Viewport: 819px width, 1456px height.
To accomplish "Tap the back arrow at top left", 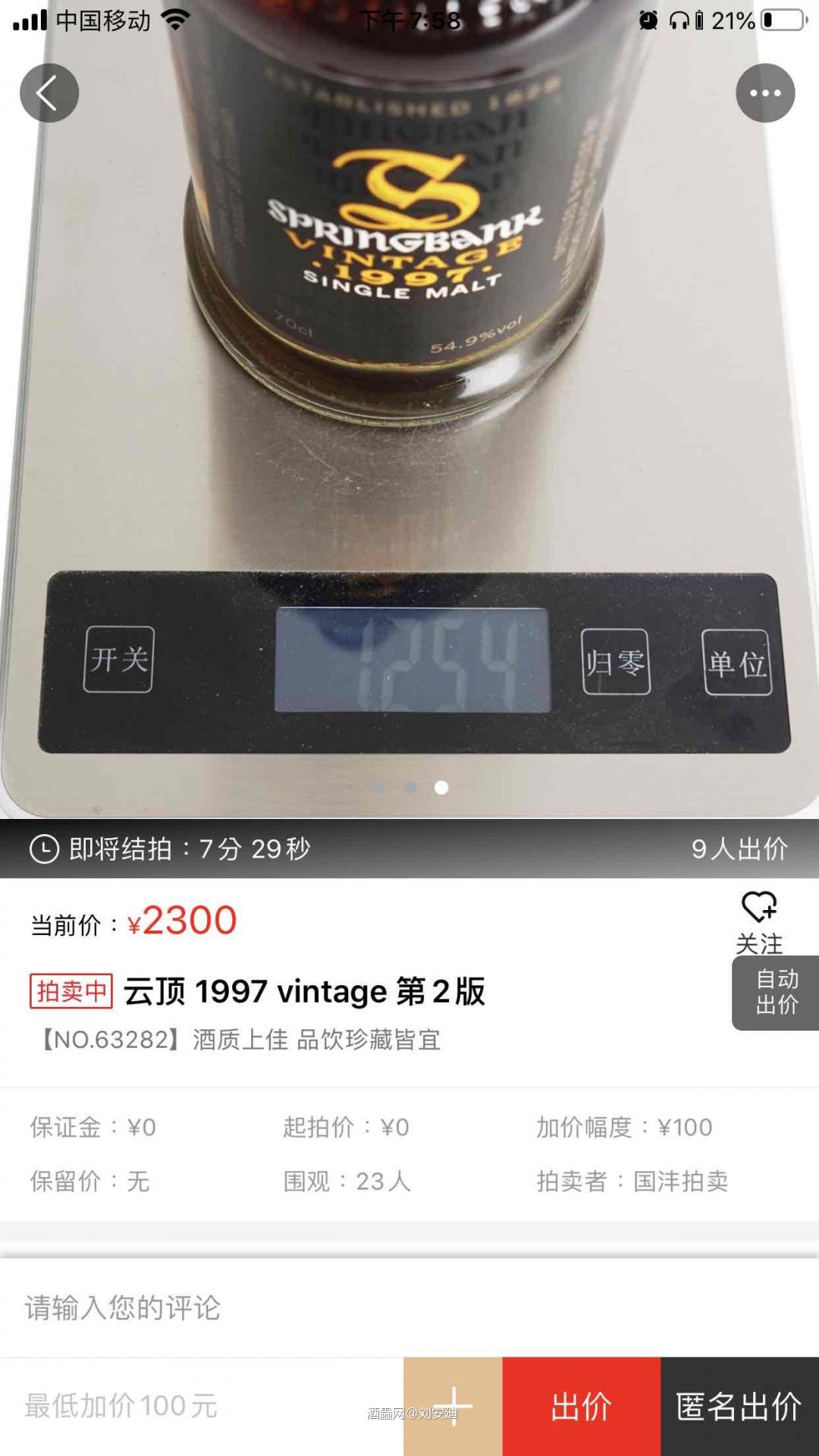I will (x=49, y=93).
